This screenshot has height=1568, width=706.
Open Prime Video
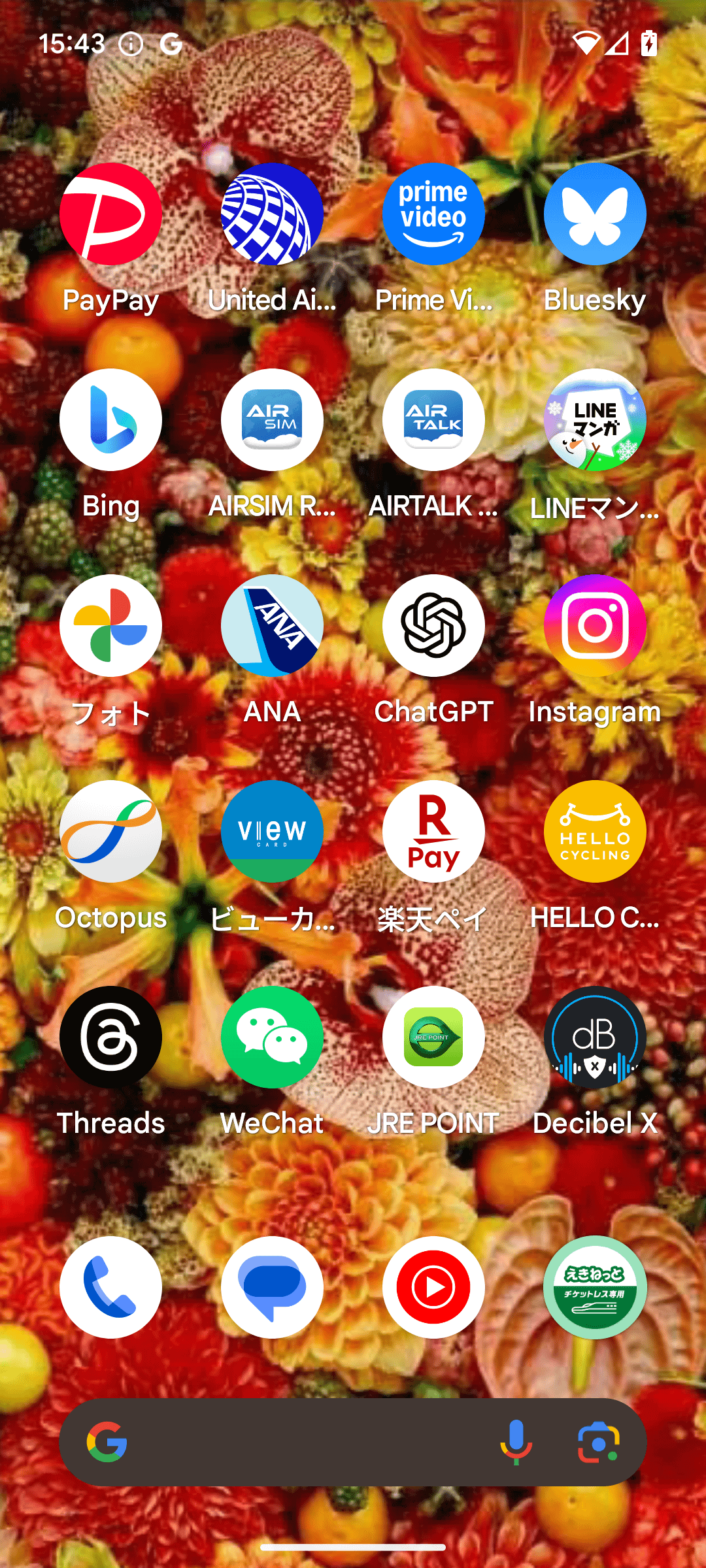tap(433, 216)
